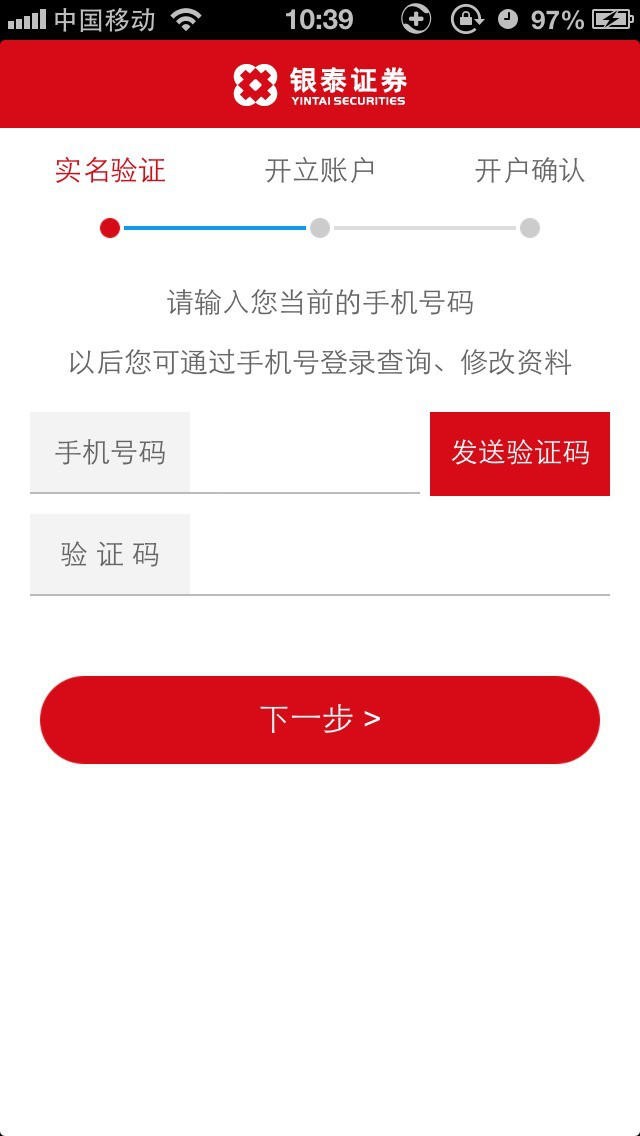
Task: Focus the 验证码 verification code field
Action: [398, 555]
